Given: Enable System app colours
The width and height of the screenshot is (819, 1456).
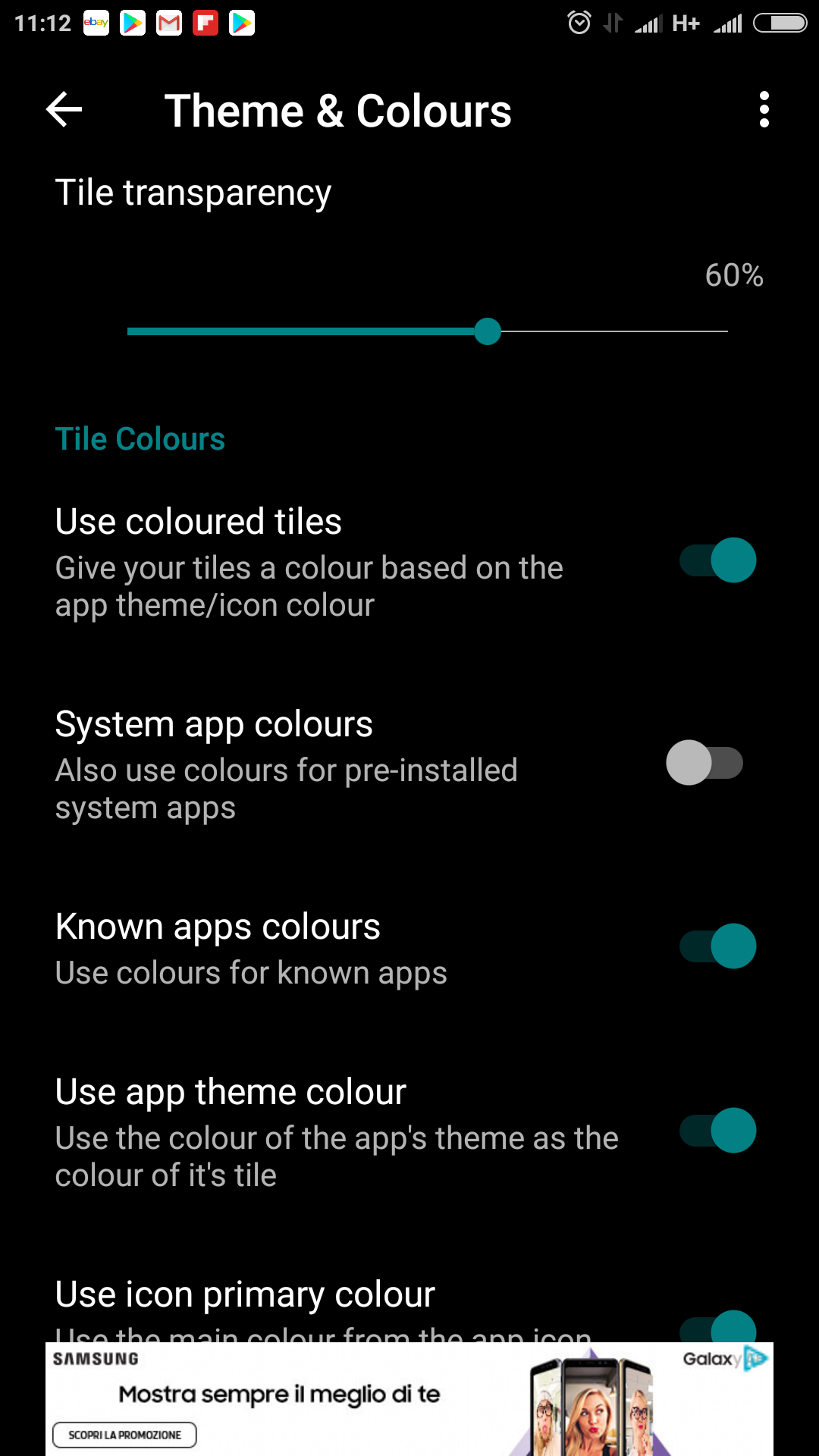Looking at the screenshot, I should point(704,763).
